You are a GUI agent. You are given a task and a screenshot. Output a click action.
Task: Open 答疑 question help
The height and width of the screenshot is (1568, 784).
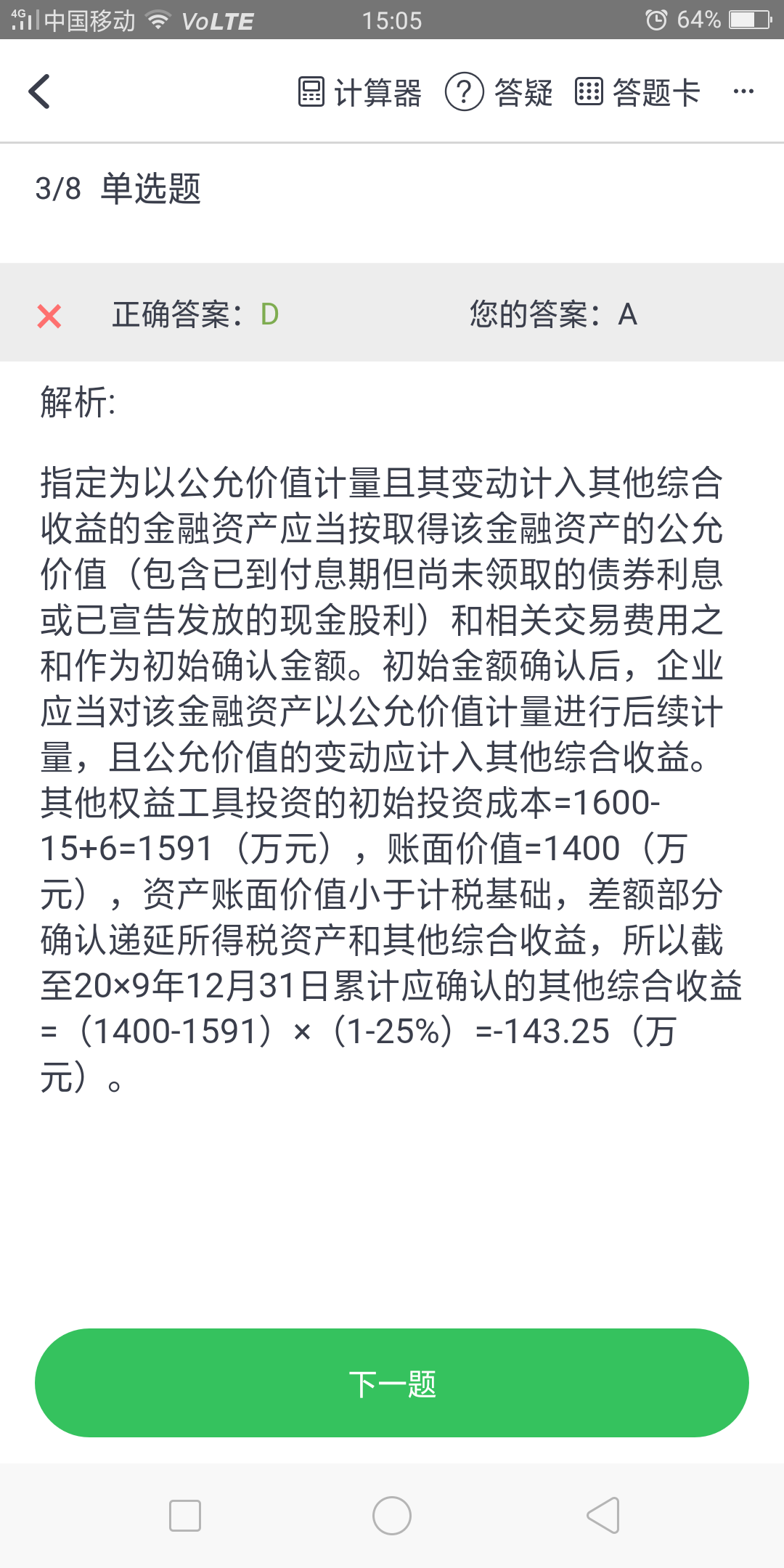(x=499, y=92)
